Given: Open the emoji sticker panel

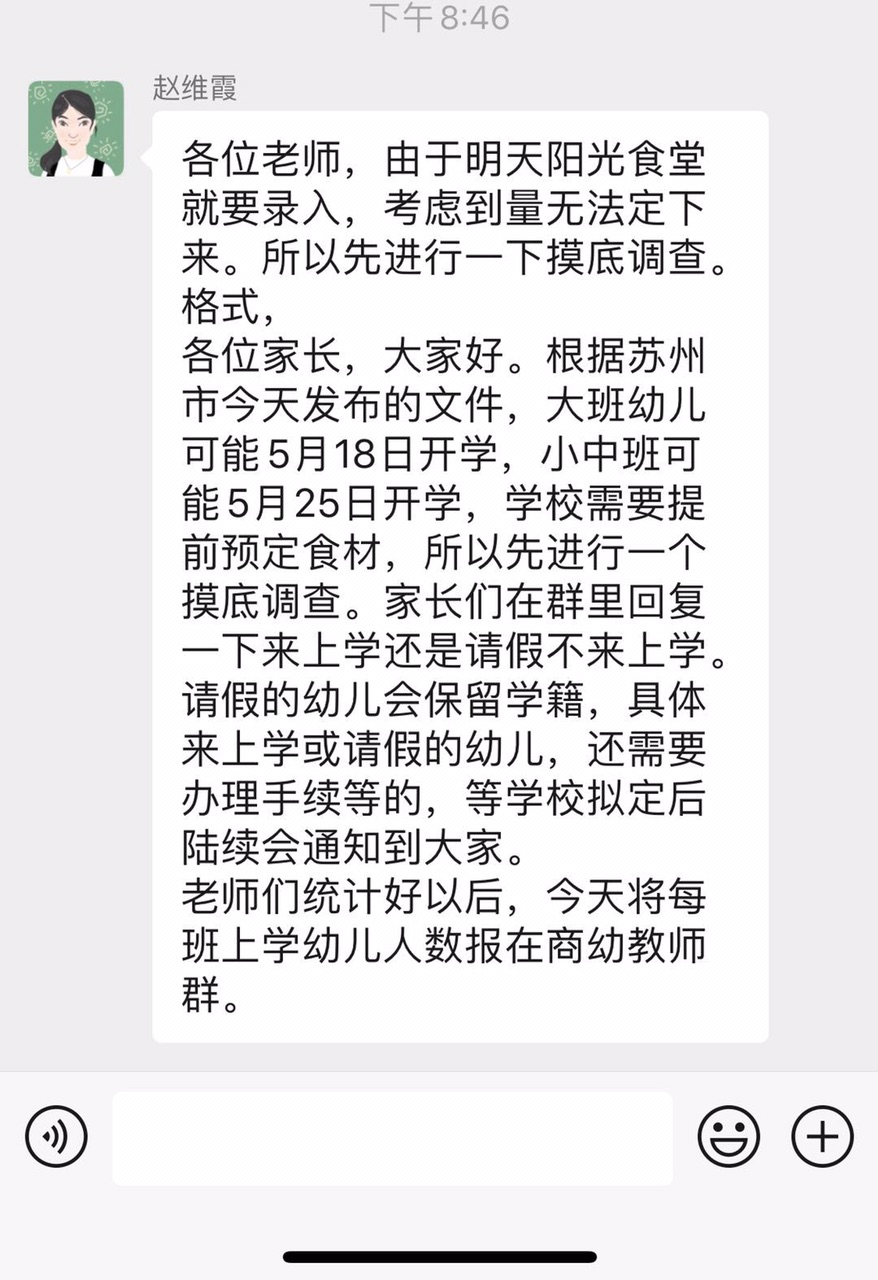Looking at the screenshot, I should pos(728,1137).
